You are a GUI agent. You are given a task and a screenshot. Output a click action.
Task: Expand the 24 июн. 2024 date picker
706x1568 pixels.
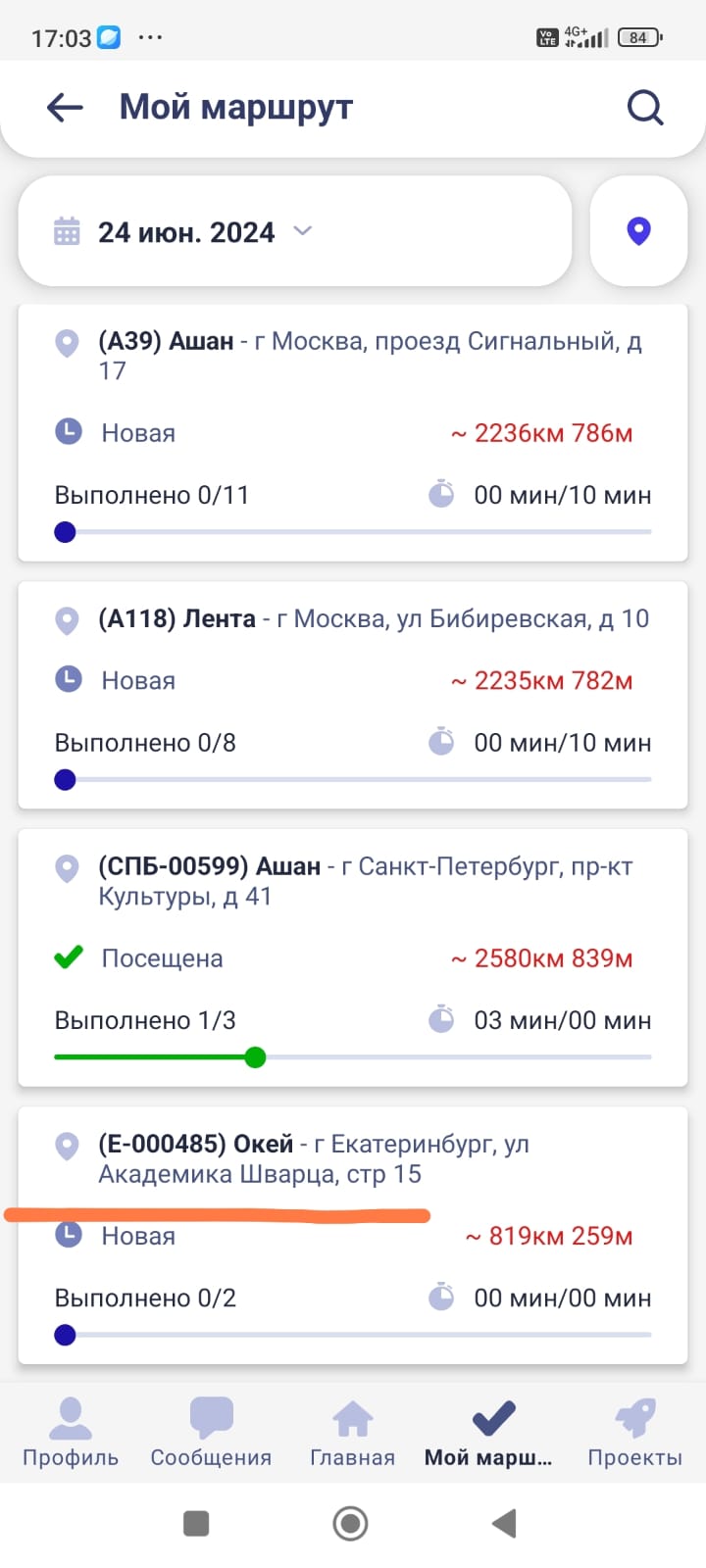pyautogui.click(x=294, y=231)
